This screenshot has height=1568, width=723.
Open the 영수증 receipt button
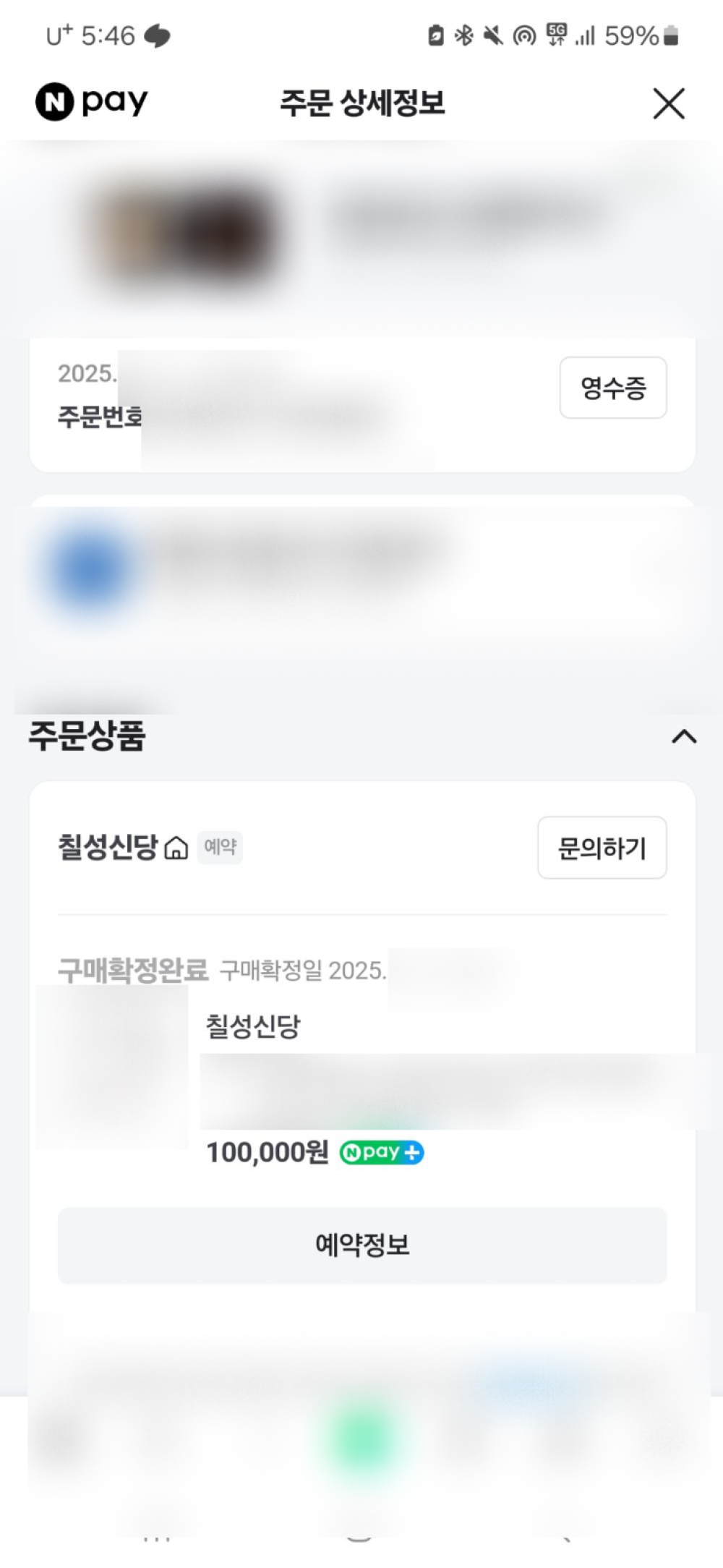[x=612, y=388]
